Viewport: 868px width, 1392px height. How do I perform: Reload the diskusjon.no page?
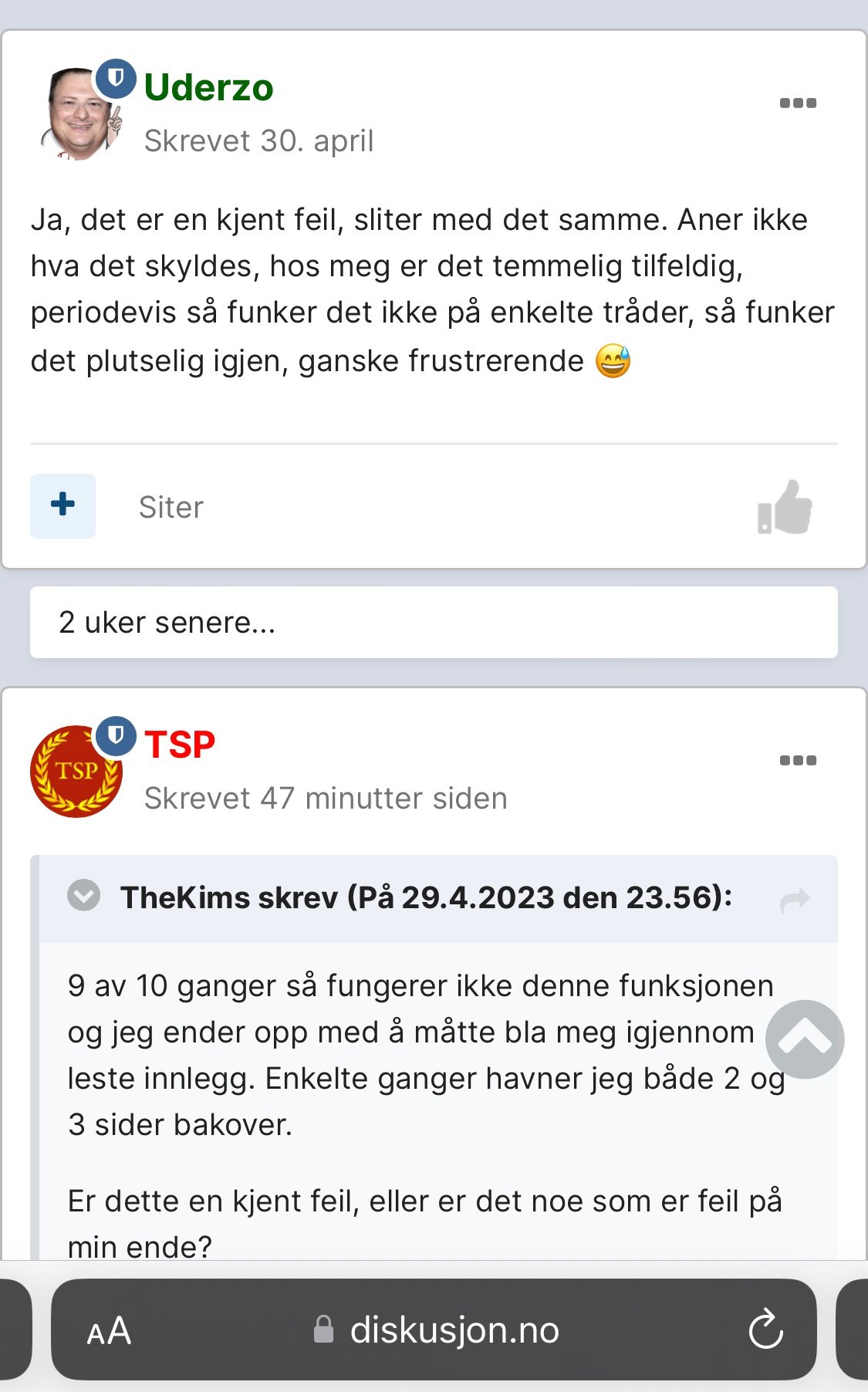pyautogui.click(x=765, y=1329)
